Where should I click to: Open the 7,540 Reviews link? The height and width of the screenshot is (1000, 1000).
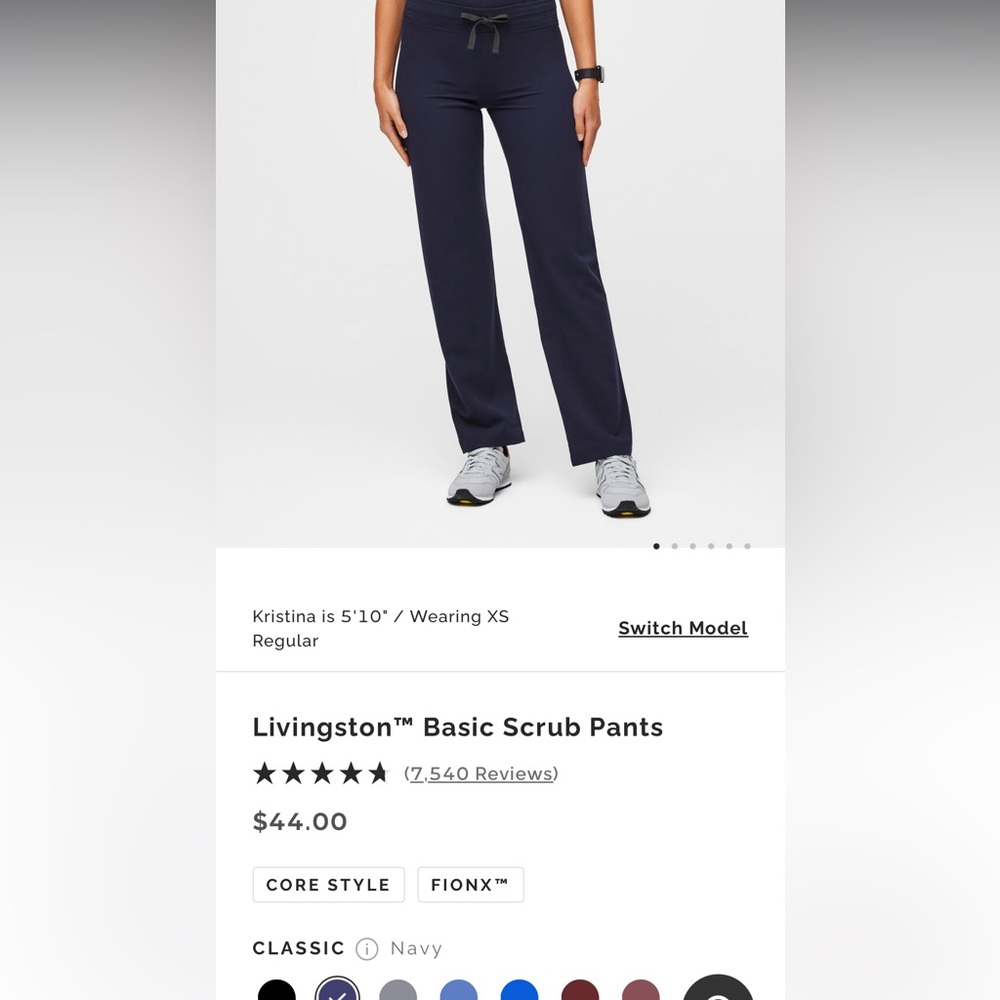(481, 773)
